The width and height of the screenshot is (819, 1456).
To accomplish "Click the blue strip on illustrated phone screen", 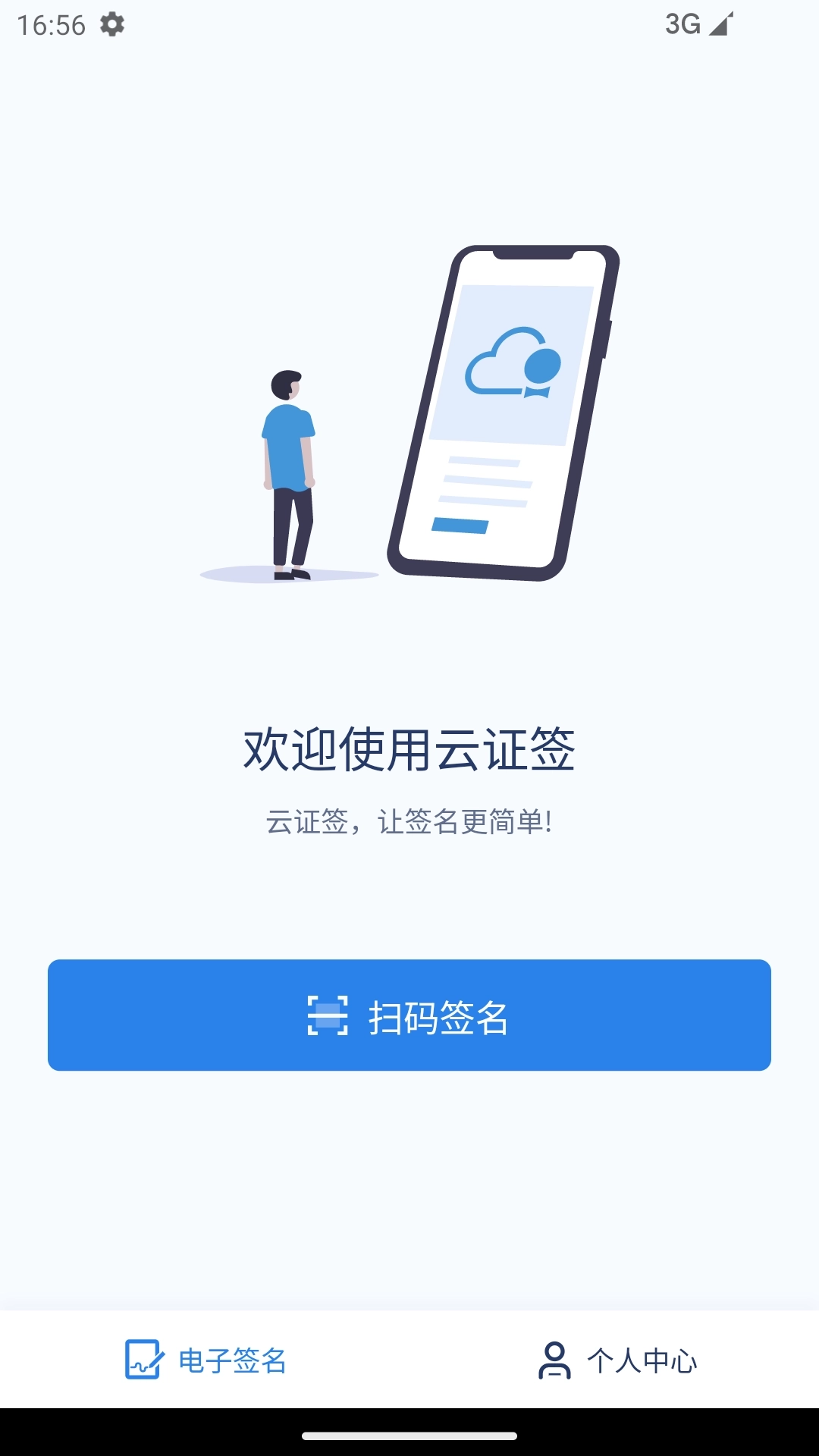I will pos(459,522).
